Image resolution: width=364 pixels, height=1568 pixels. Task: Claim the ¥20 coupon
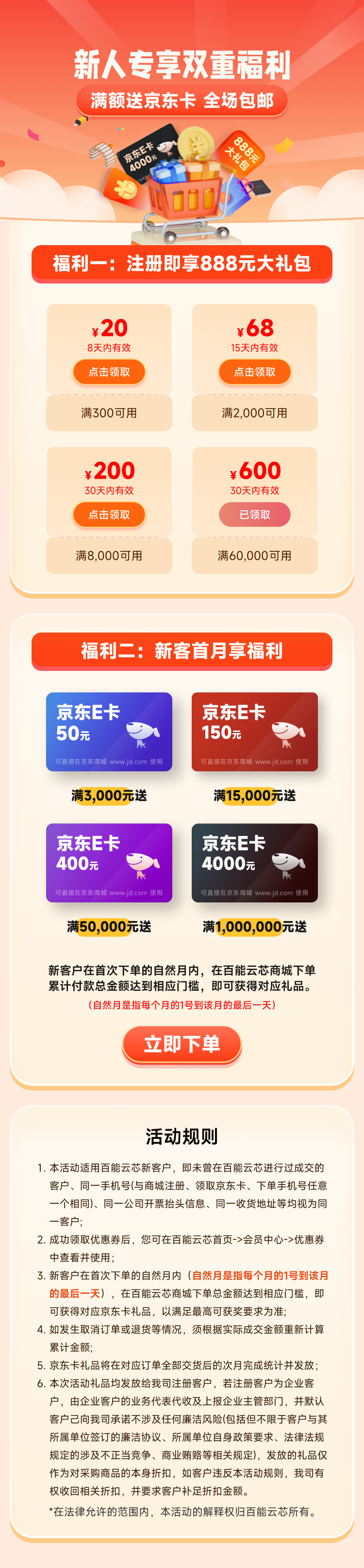click(x=109, y=371)
